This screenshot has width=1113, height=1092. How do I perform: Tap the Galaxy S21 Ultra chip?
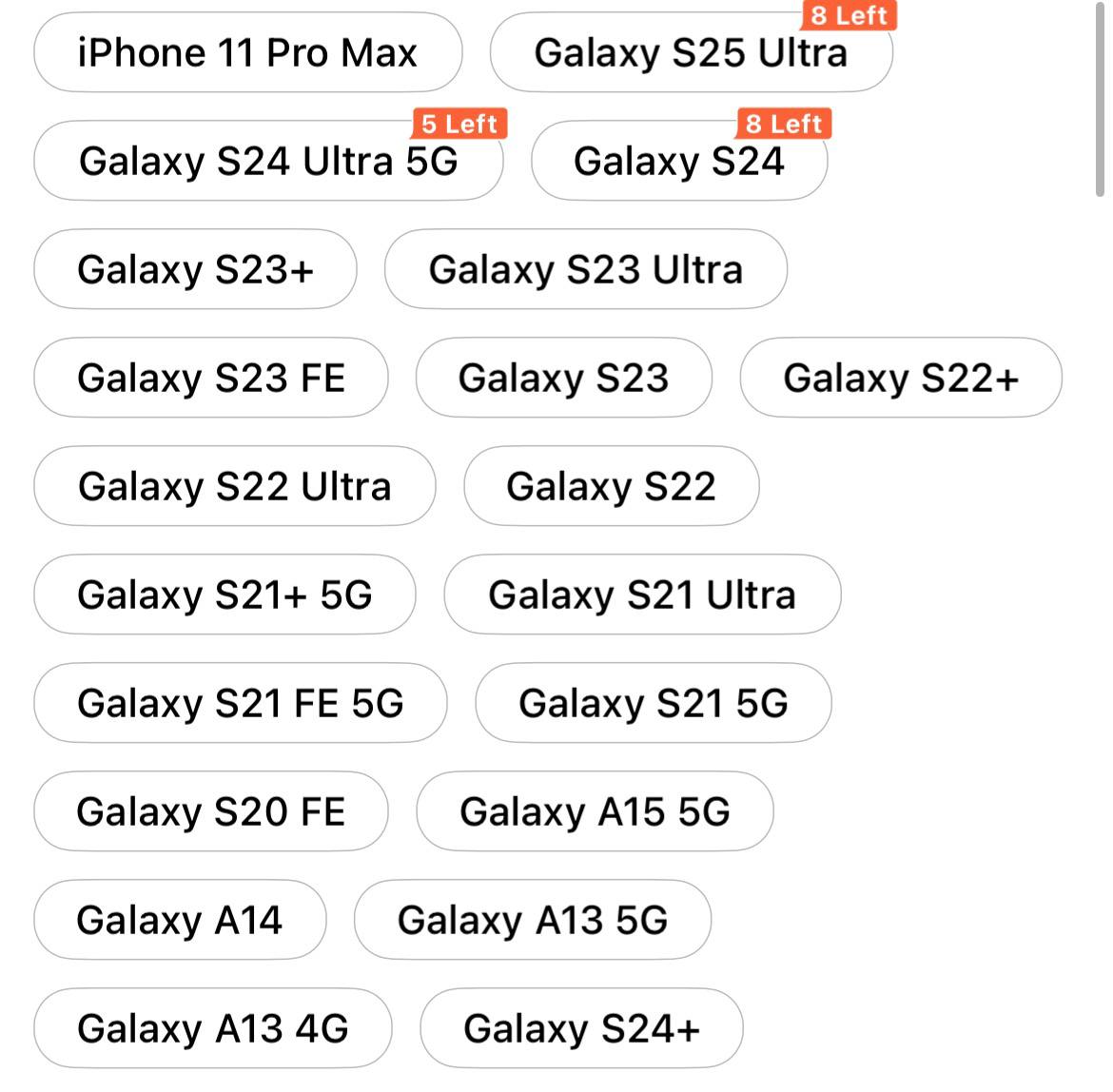(642, 595)
